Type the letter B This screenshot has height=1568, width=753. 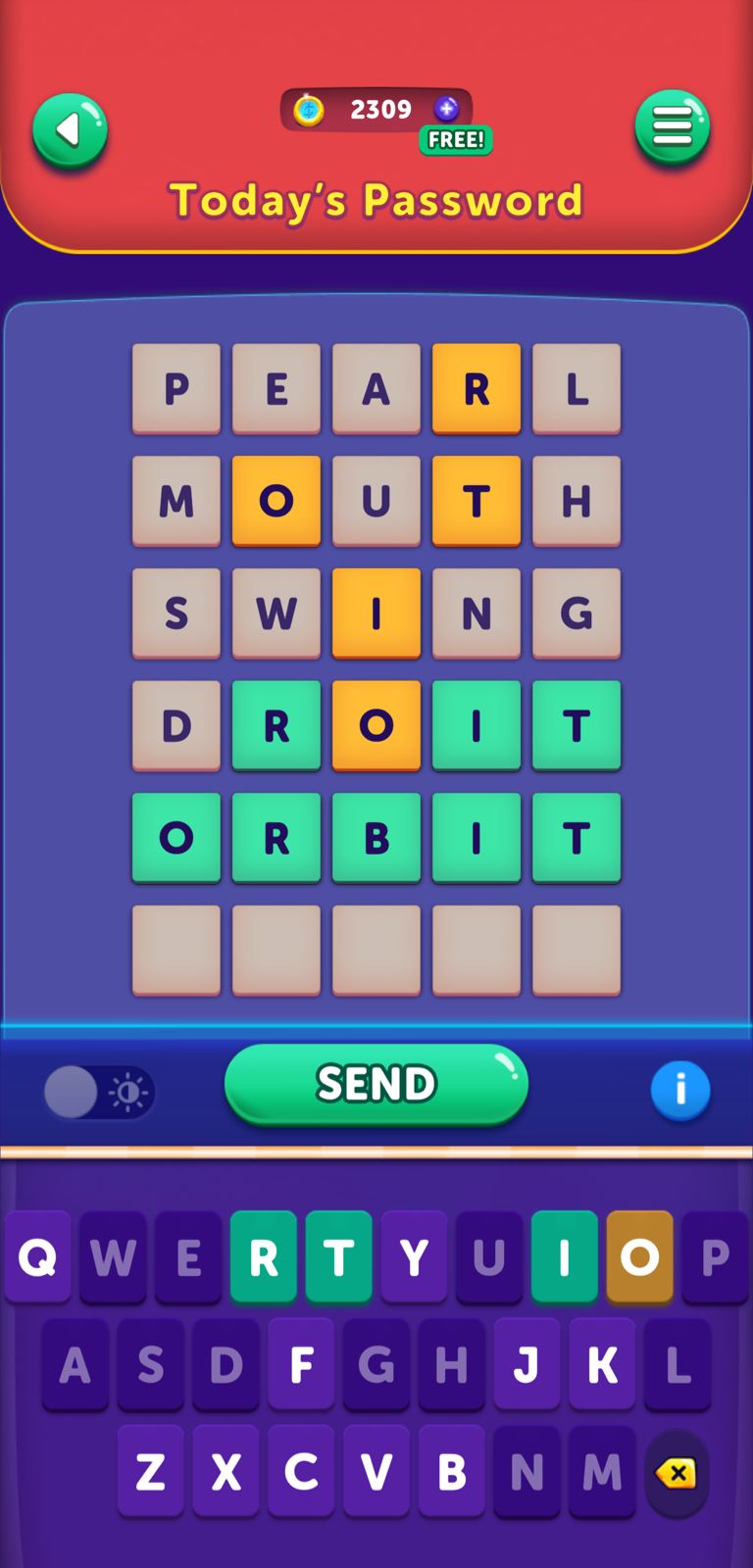click(451, 1471)
